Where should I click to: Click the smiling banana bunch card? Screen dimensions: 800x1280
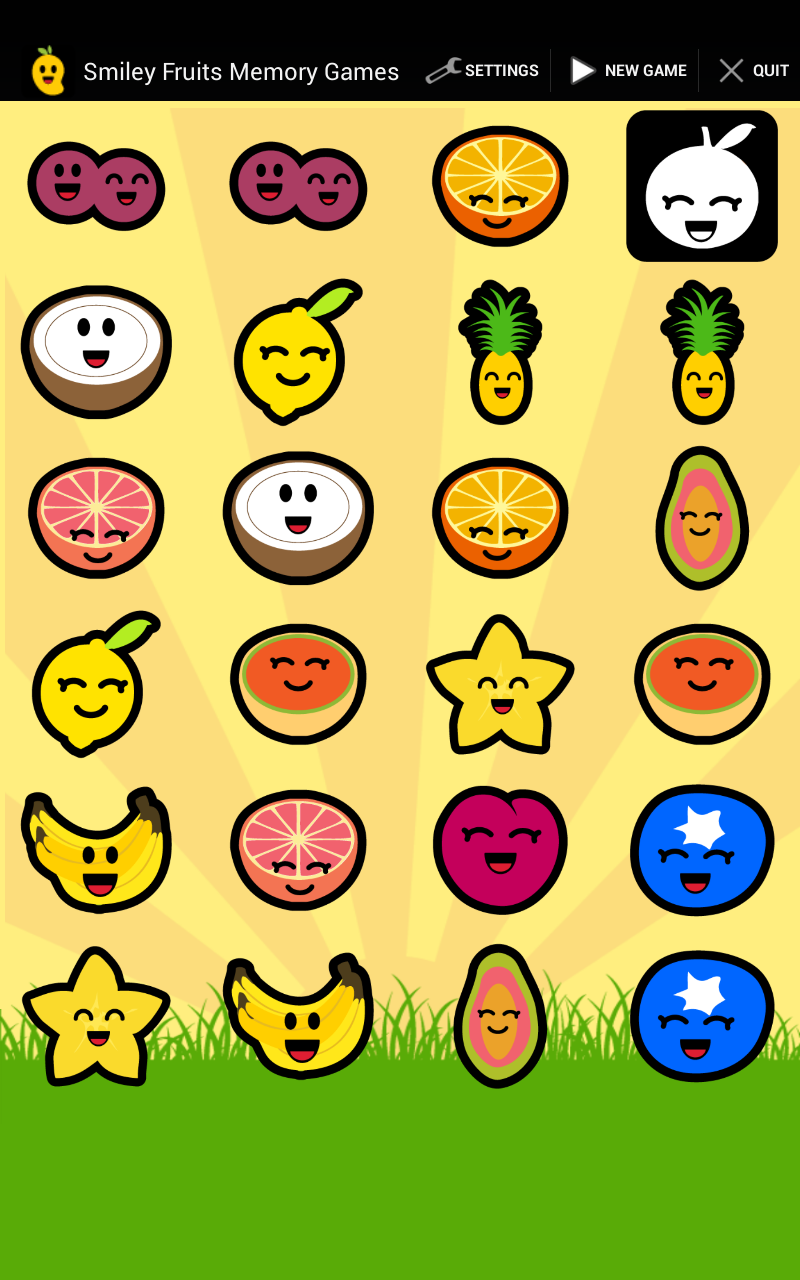[x=96, y=848]
